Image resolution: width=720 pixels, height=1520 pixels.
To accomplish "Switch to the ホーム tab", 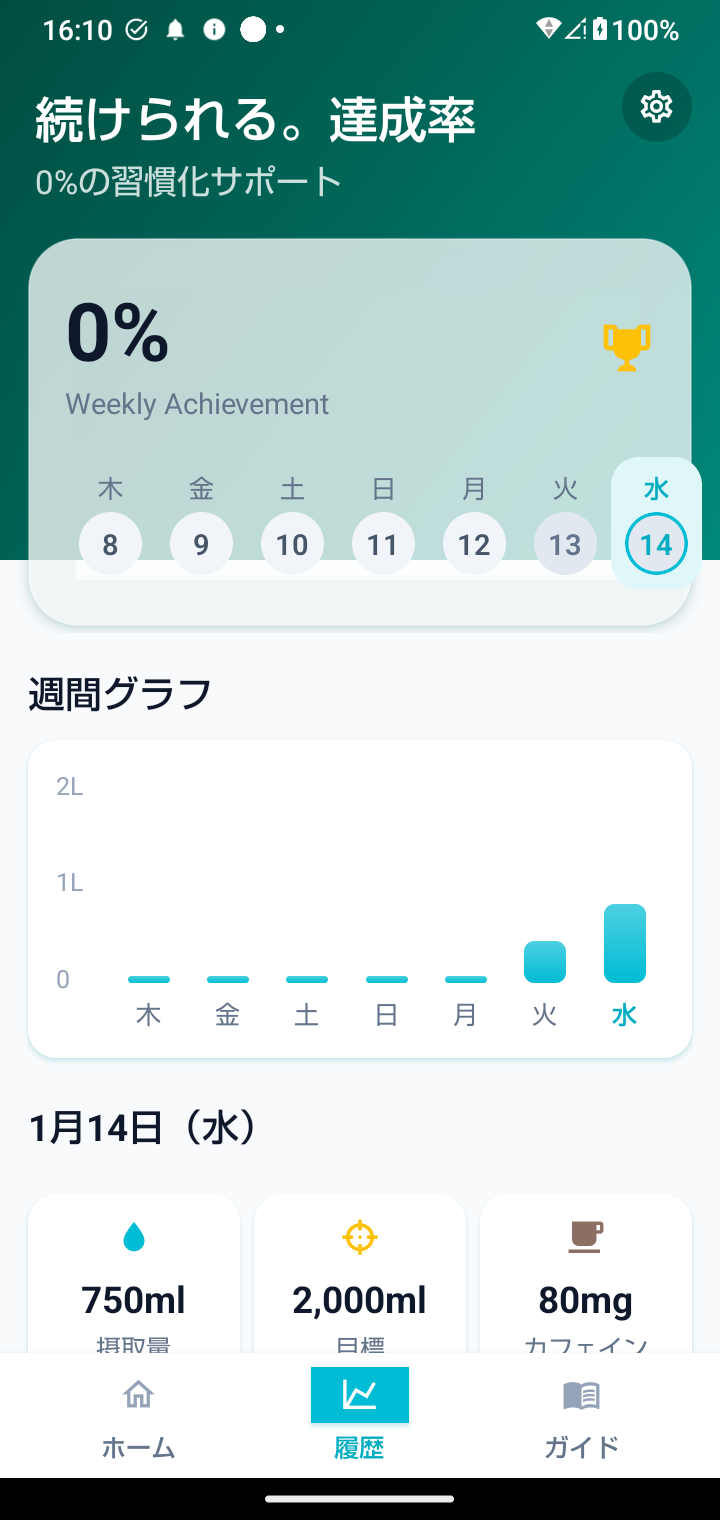I will click(x=138, y=1416).
